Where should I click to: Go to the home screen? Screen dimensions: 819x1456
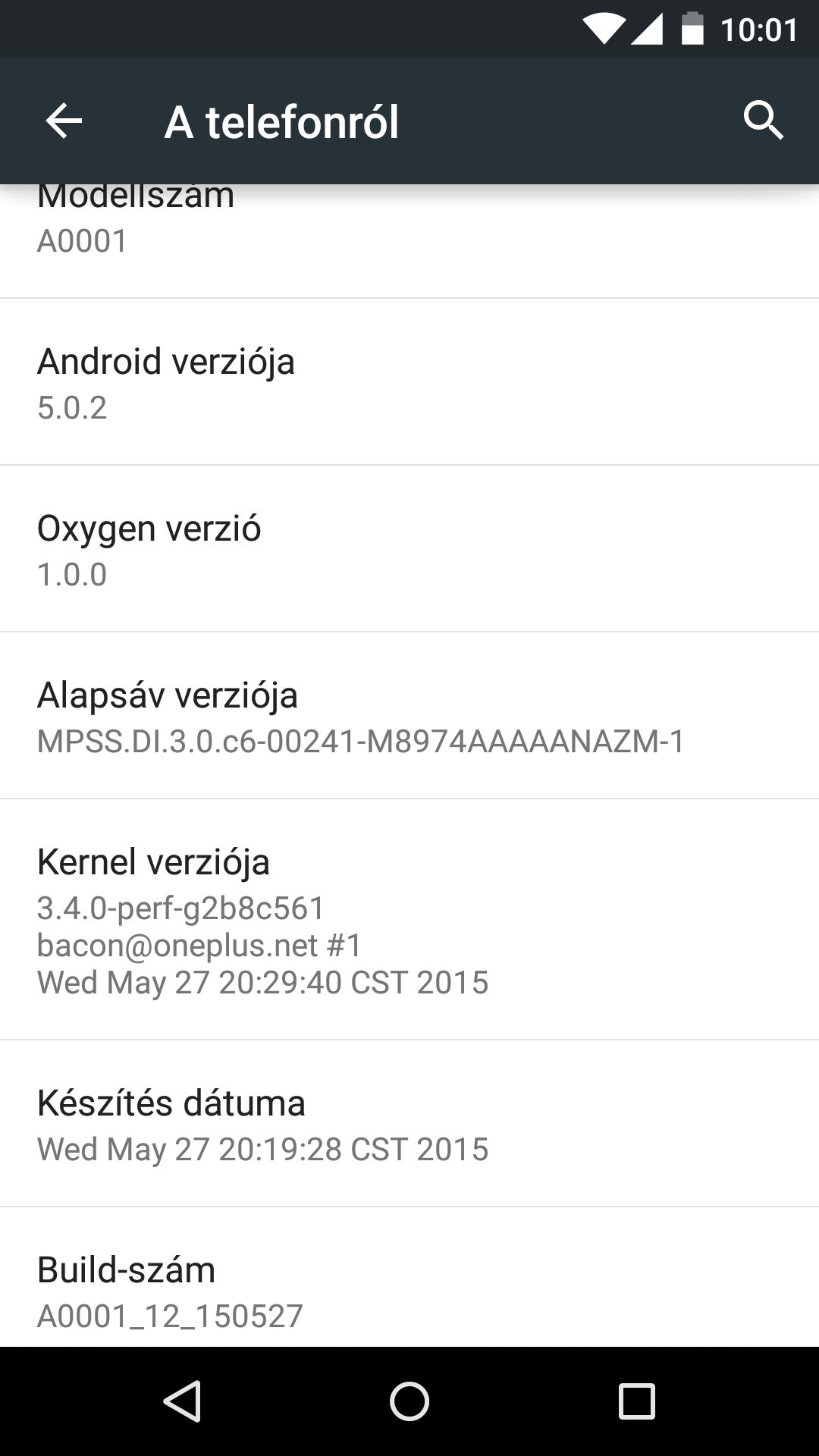(409, 1401)
